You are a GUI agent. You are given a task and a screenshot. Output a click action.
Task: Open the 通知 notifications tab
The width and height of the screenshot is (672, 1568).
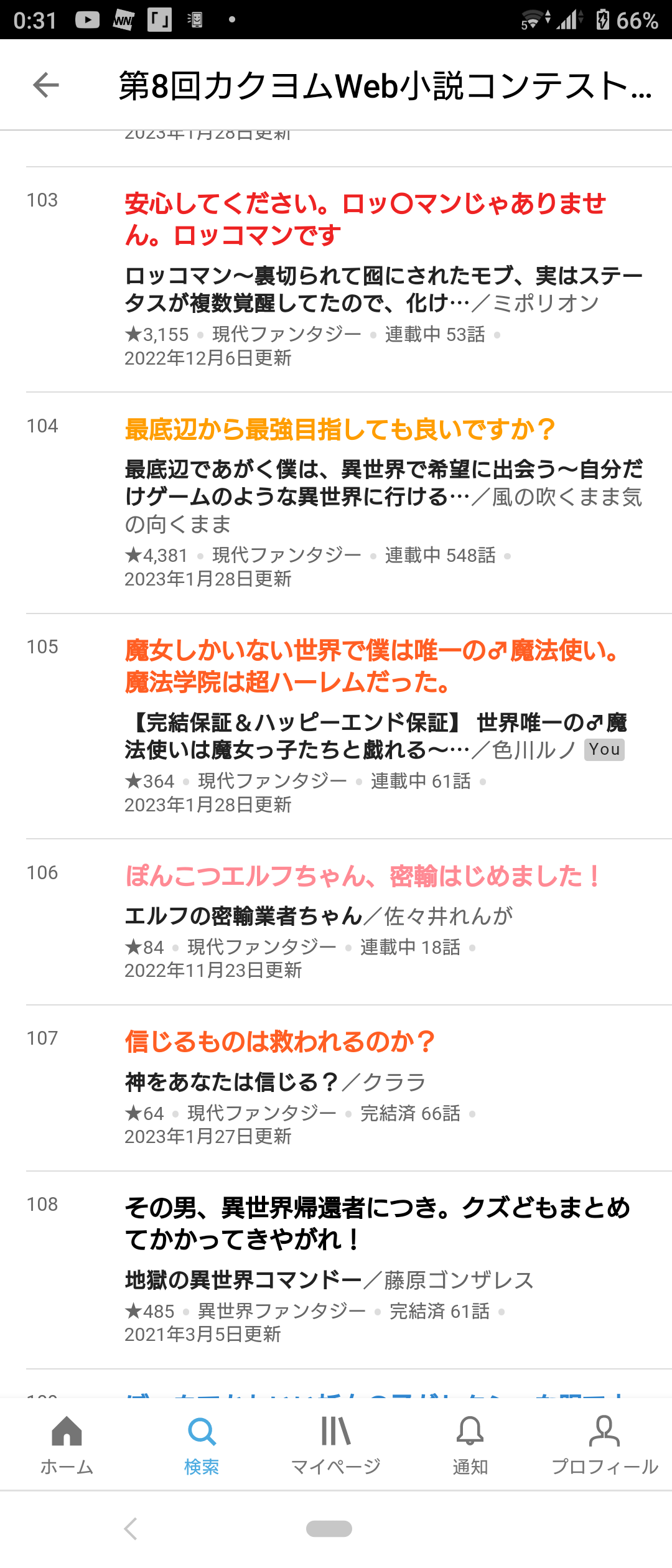470,1445
